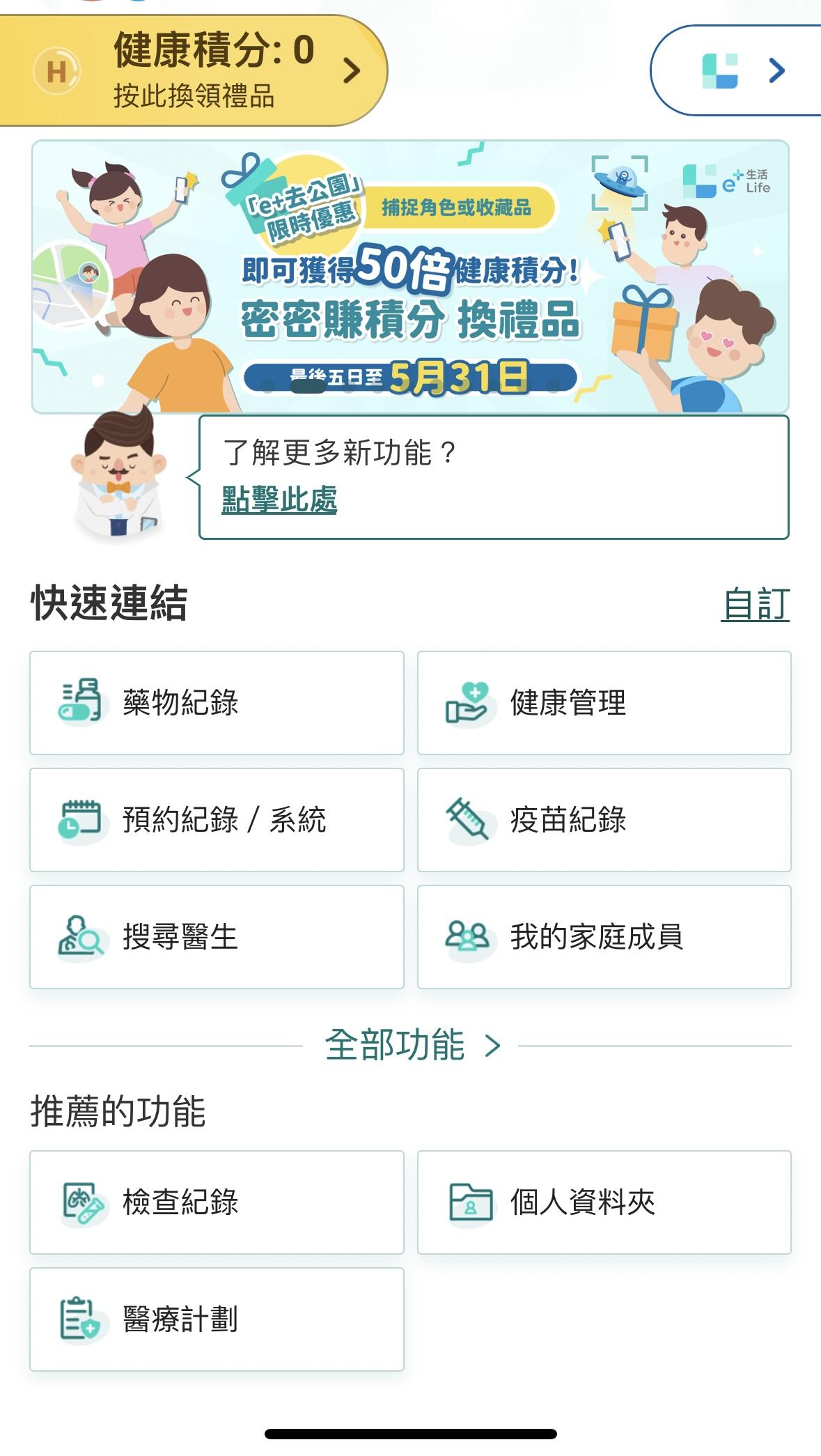821x1456 pixels.
Task: Open 個人資料夾 with the folder icon
Action: [x=469, y=1202]
